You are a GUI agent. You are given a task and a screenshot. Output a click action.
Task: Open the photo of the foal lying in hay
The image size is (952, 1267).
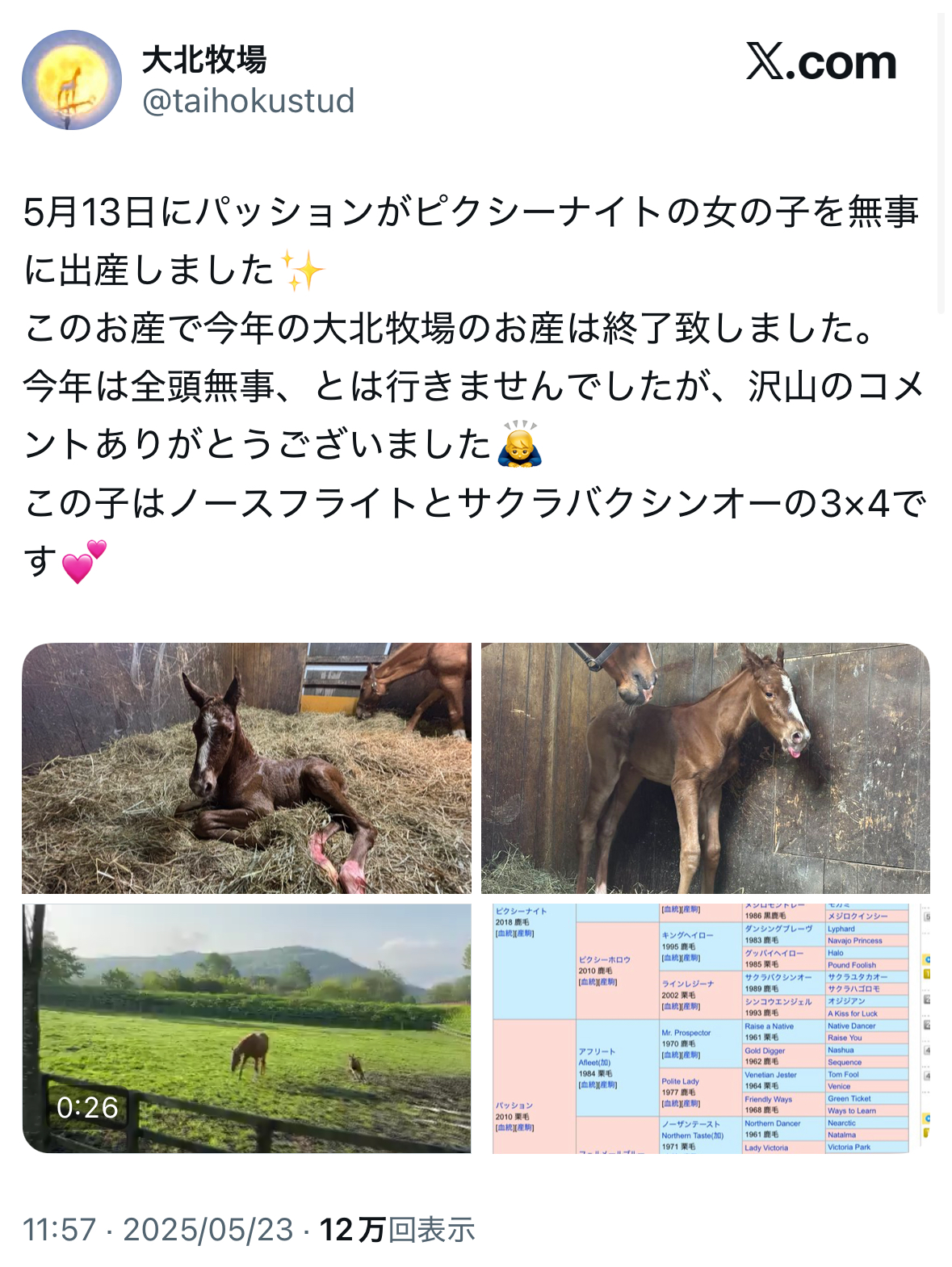[x=246, y=768]
